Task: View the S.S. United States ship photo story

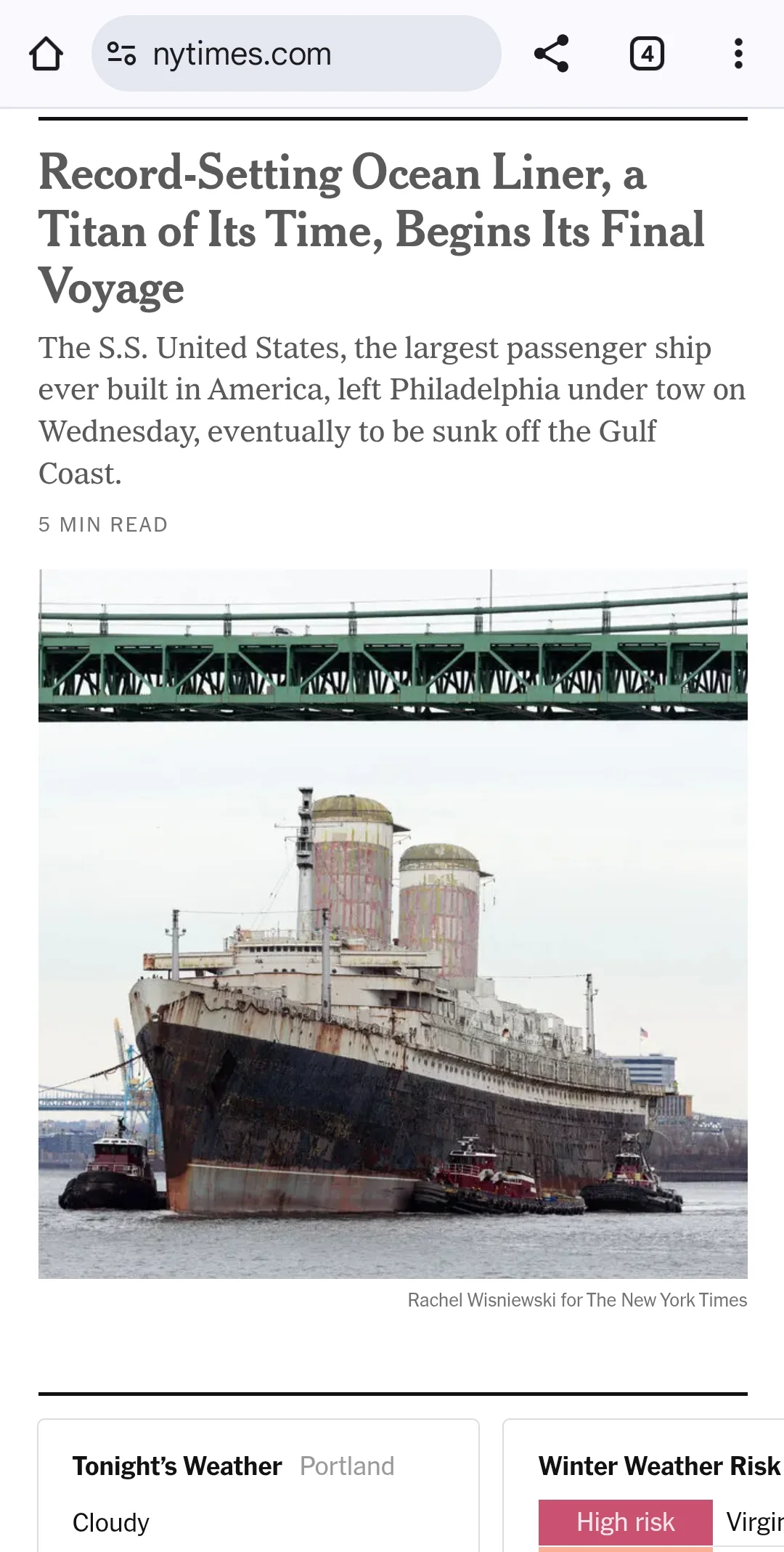Action: 393,924
